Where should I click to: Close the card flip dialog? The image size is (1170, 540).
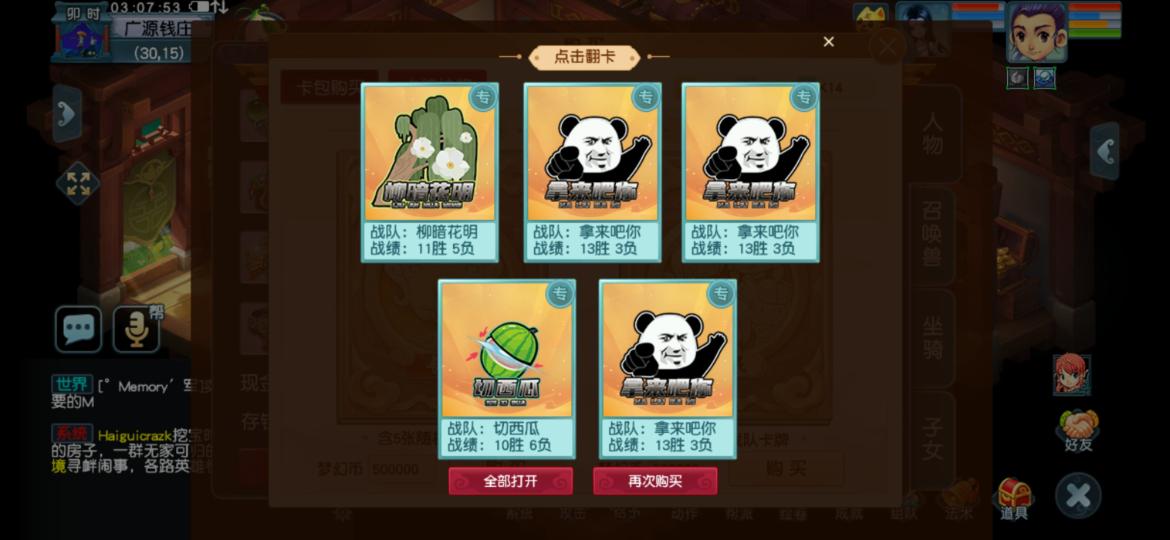(x=828, y=42)
